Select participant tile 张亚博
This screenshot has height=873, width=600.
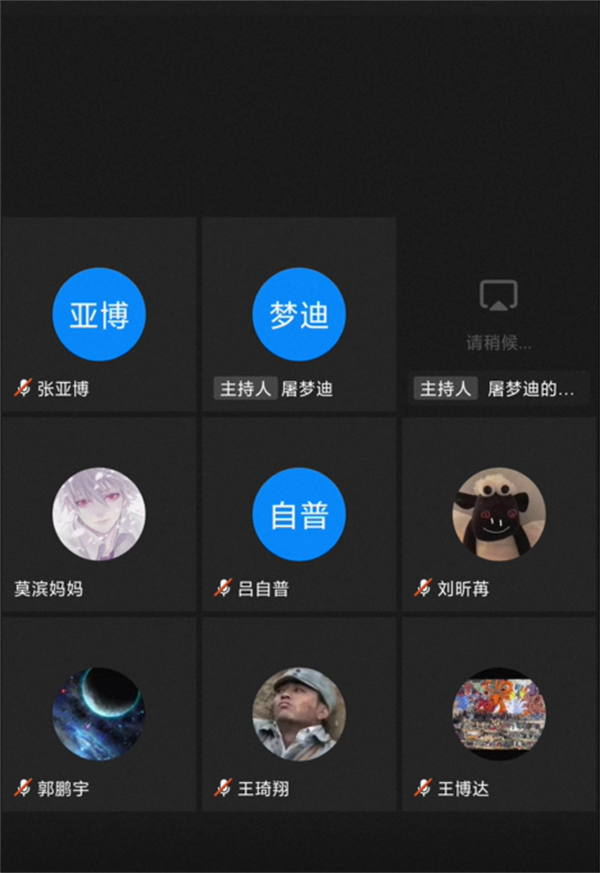[99, 315]
